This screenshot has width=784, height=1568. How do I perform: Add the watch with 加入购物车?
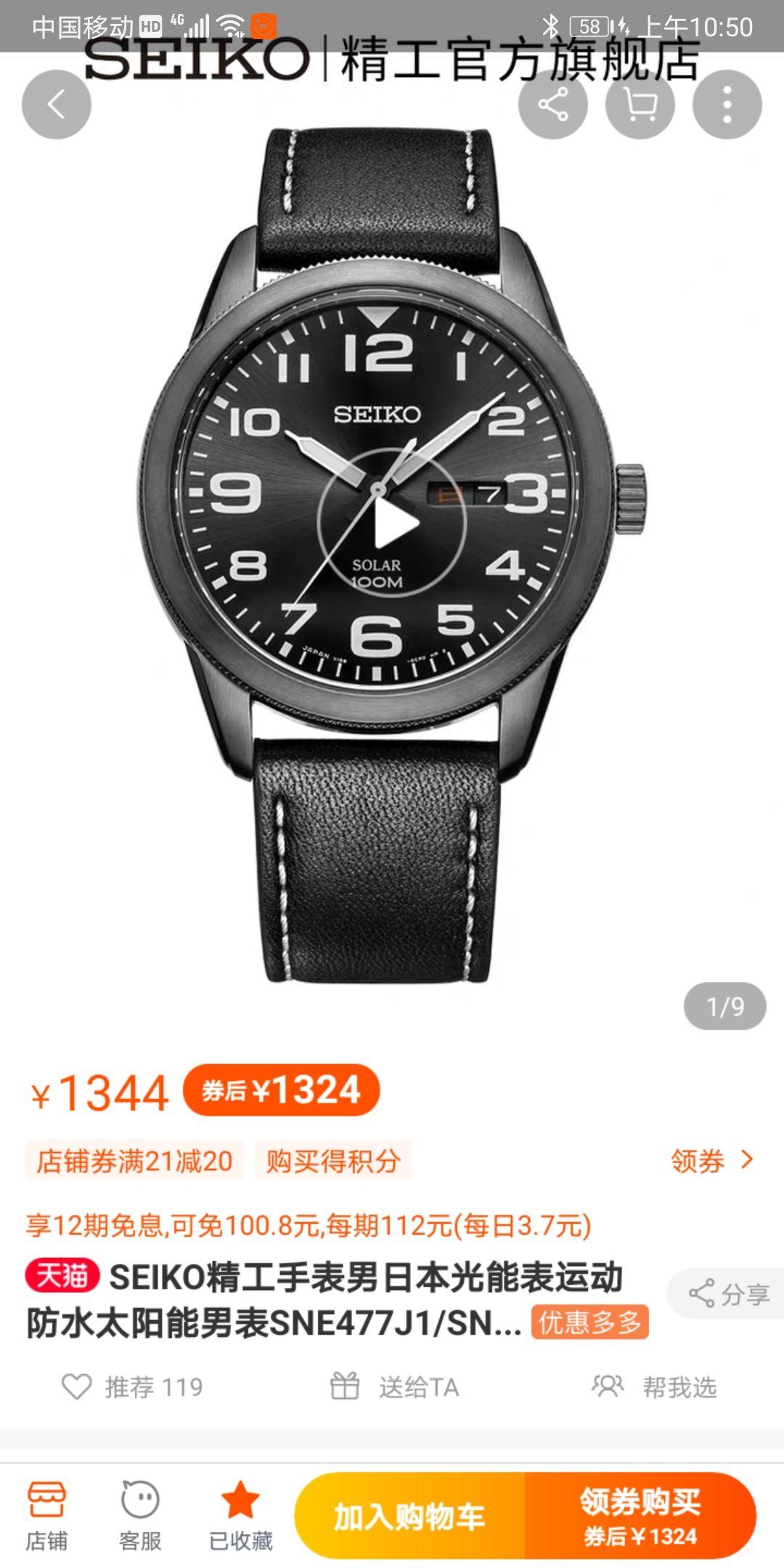coord(409,1516)
